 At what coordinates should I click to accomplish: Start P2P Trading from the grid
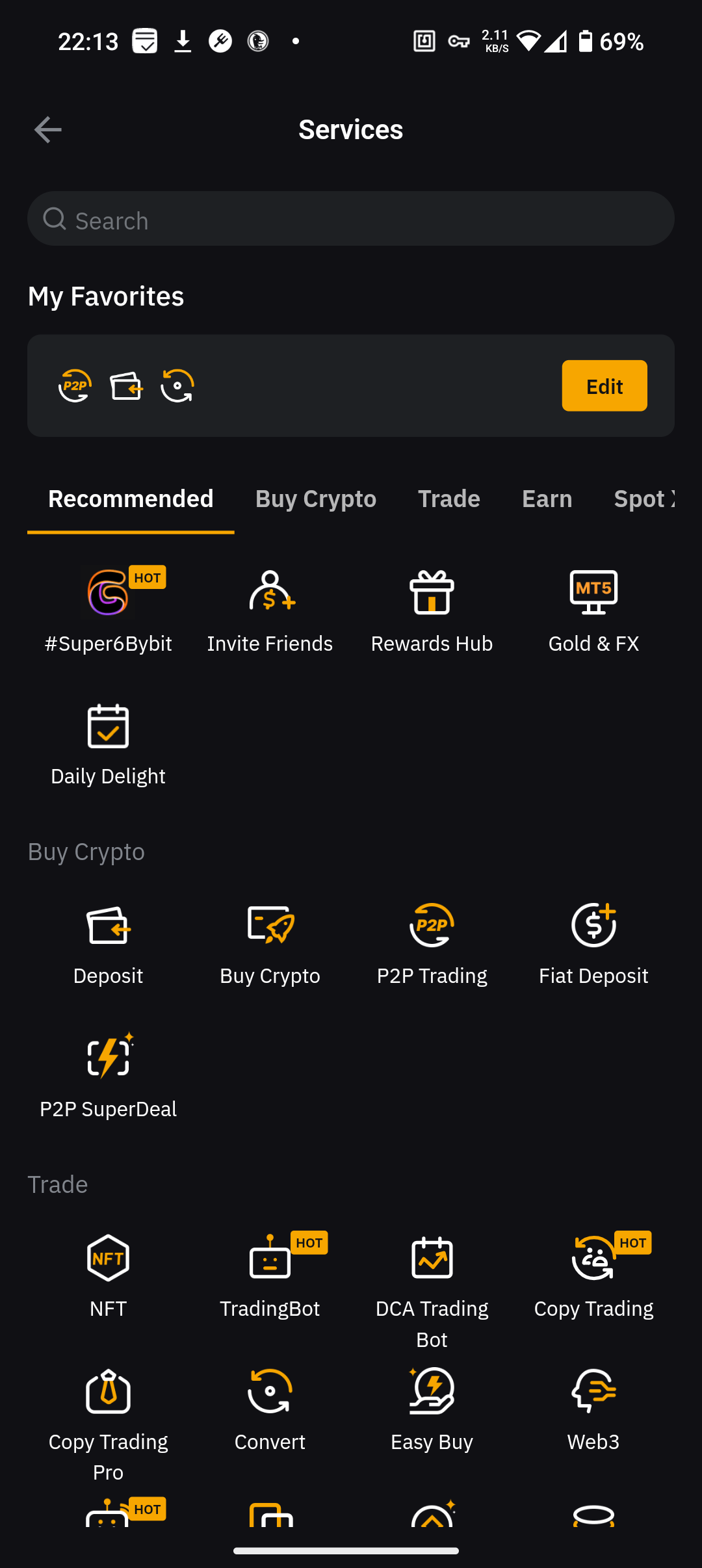[x=432, y=942]
